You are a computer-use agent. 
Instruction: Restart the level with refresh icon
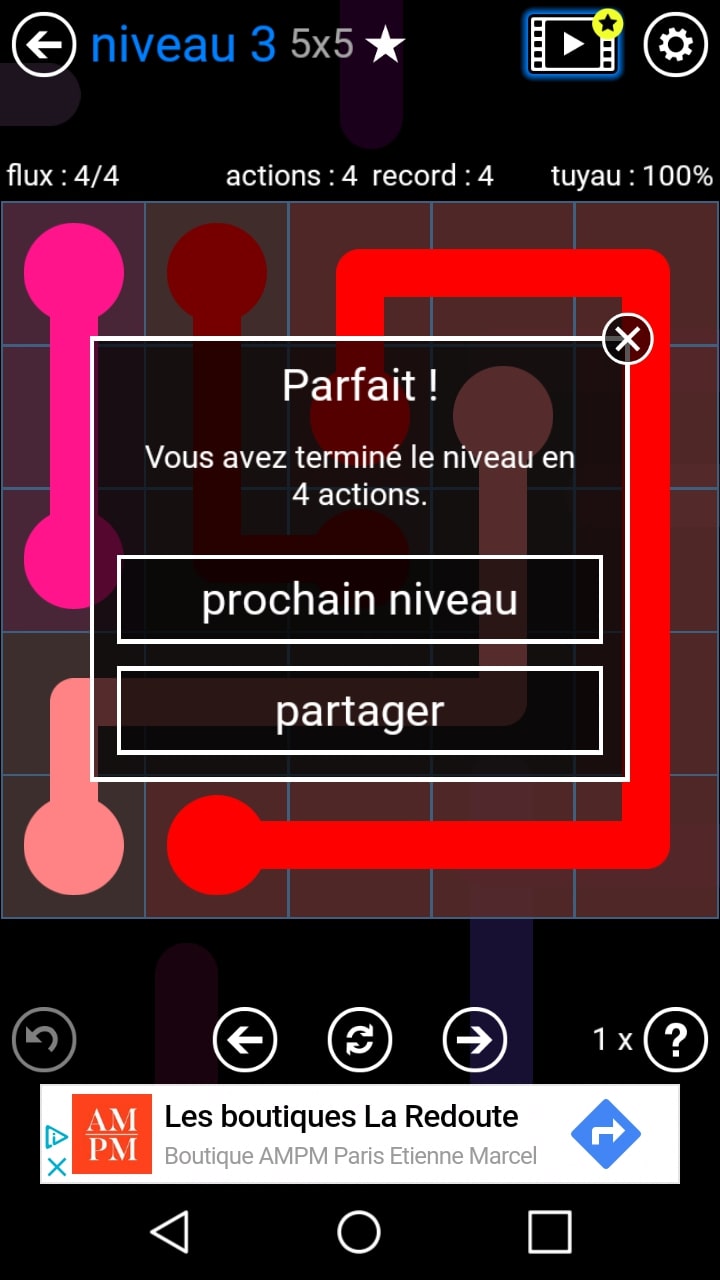pyautogui.click(x=360, y=1040)
